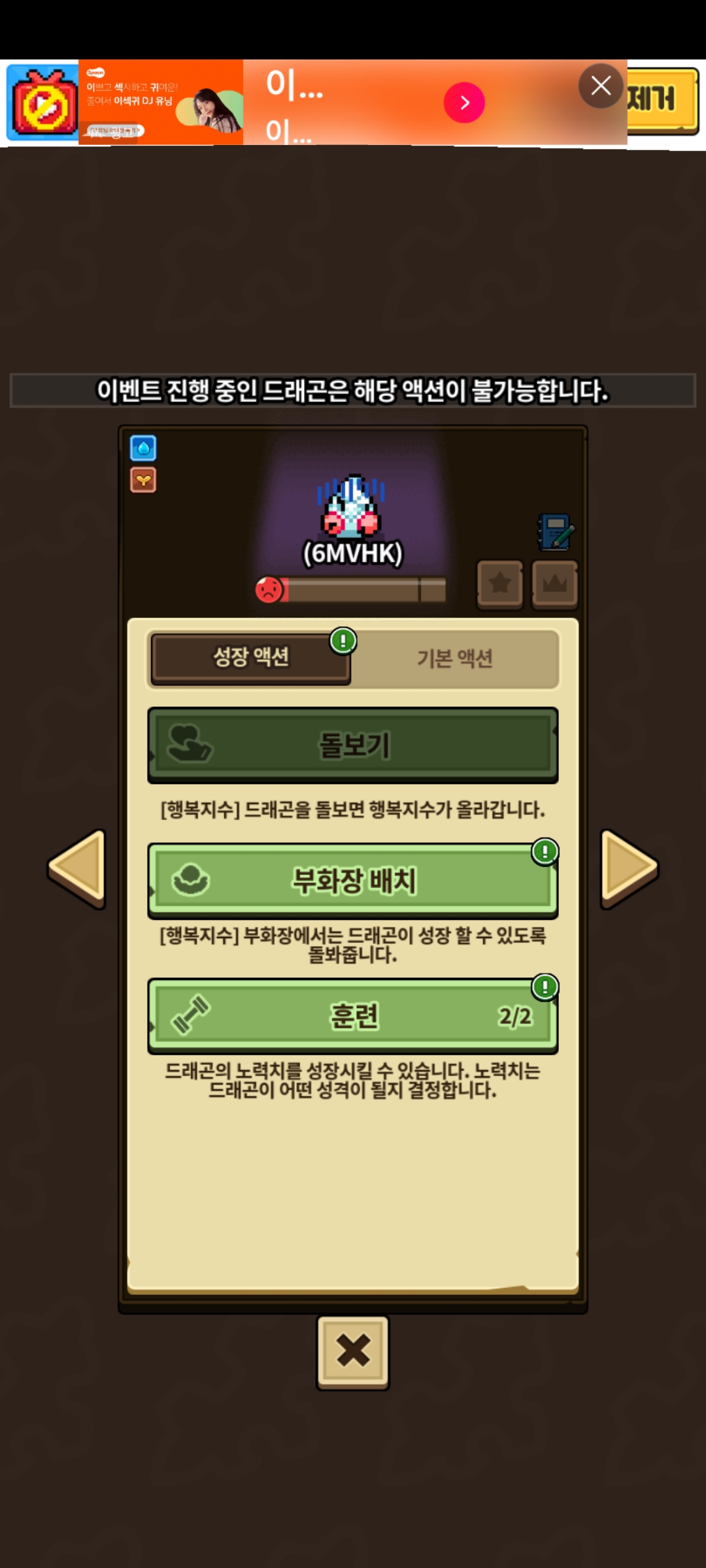Go to previous dragon with left arrow
The image size is (706, 1568).
pyautogui.click(x=78, y=868)
